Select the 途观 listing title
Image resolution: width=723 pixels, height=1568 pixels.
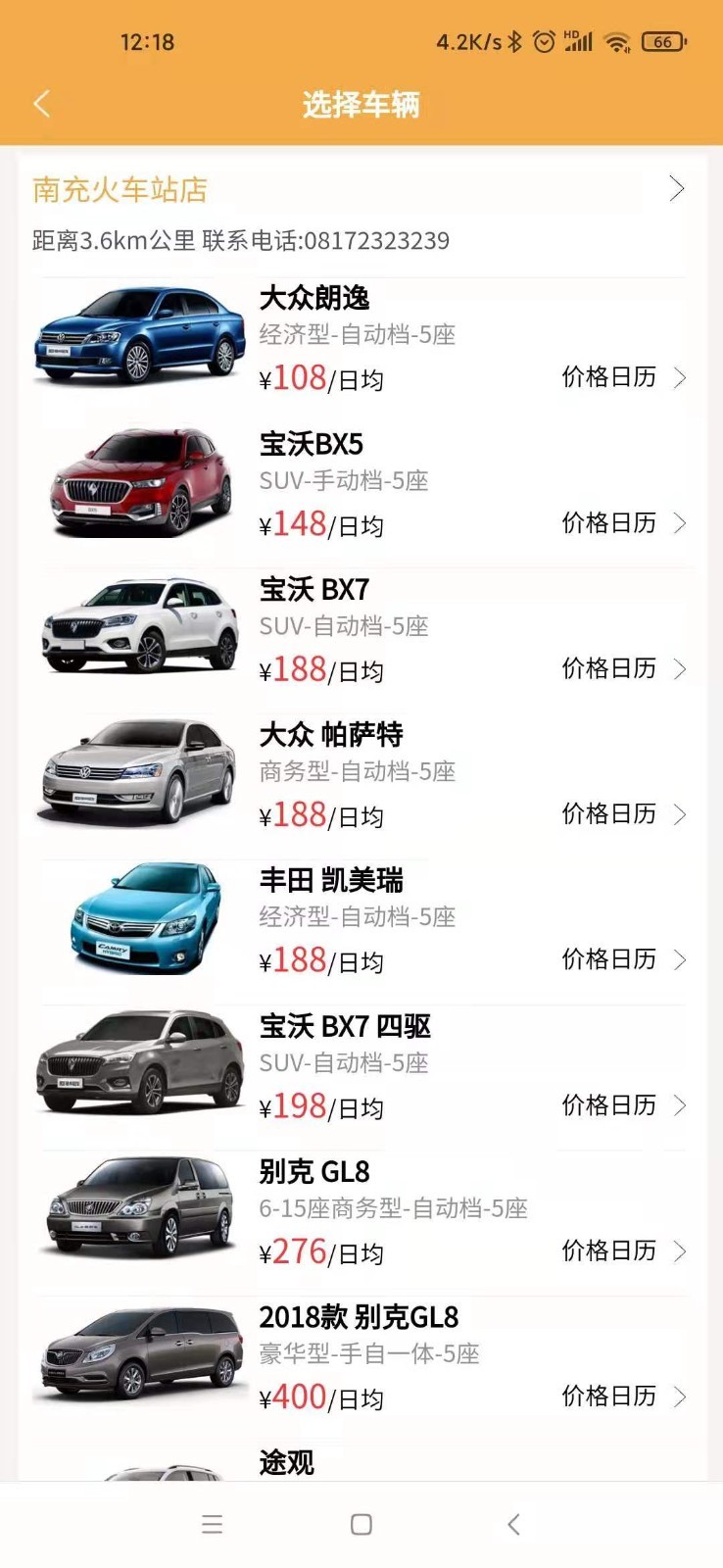click(285, 1461)
